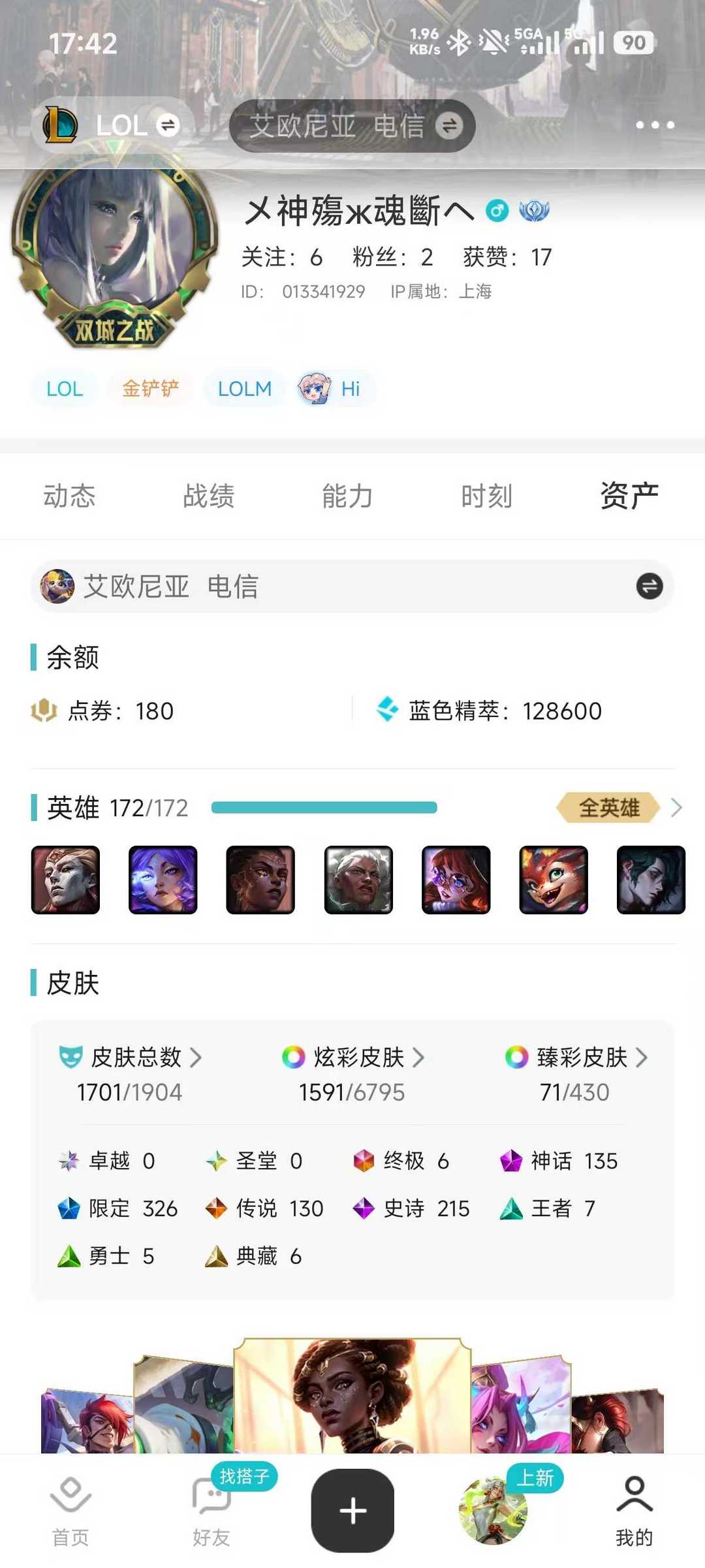View 皮肤总数 details
This screenshot has width=705, height=1568.
(130, 1057)
